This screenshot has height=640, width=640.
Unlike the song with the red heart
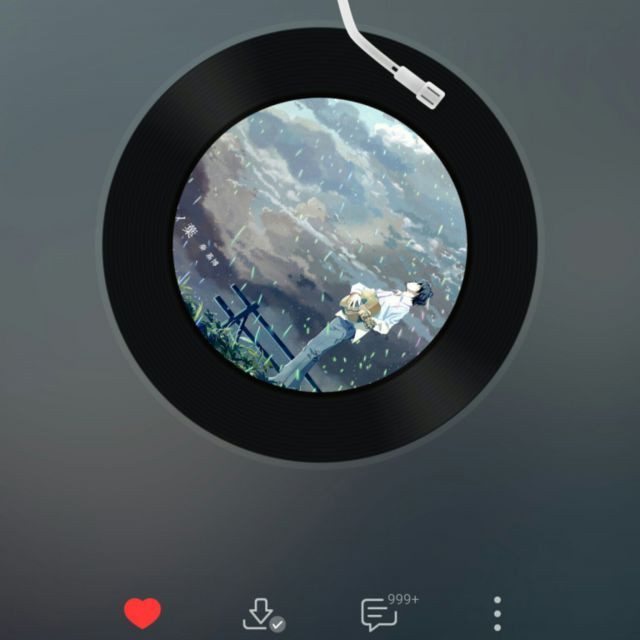143,612
